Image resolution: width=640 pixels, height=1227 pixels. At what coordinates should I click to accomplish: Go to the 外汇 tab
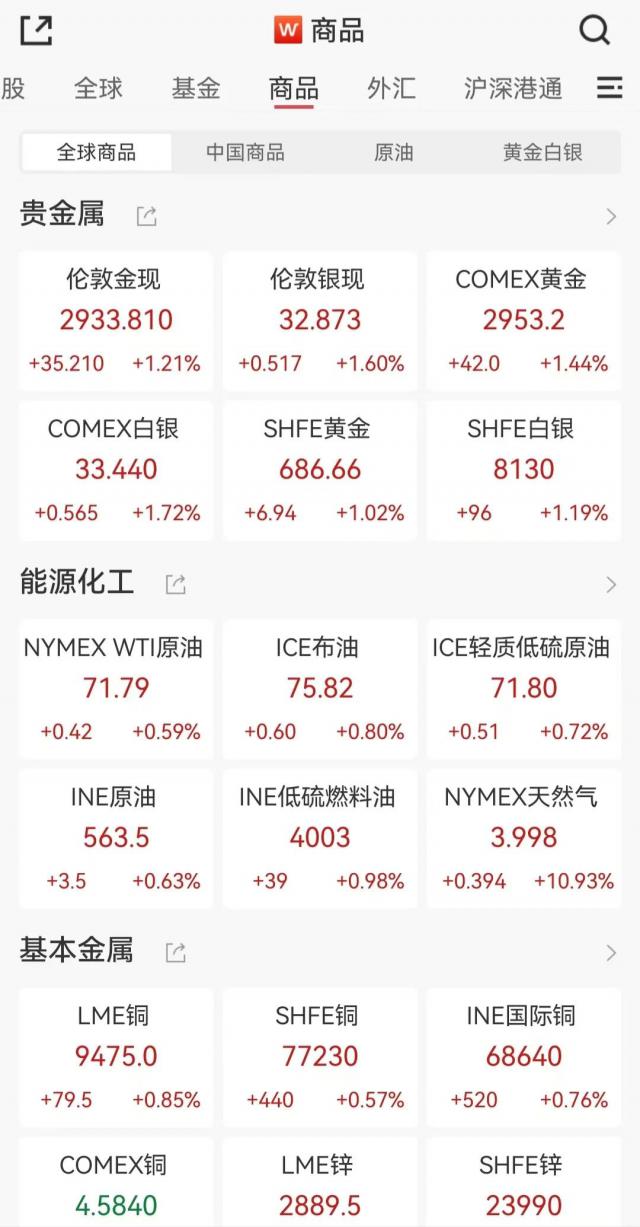(391, 89)
